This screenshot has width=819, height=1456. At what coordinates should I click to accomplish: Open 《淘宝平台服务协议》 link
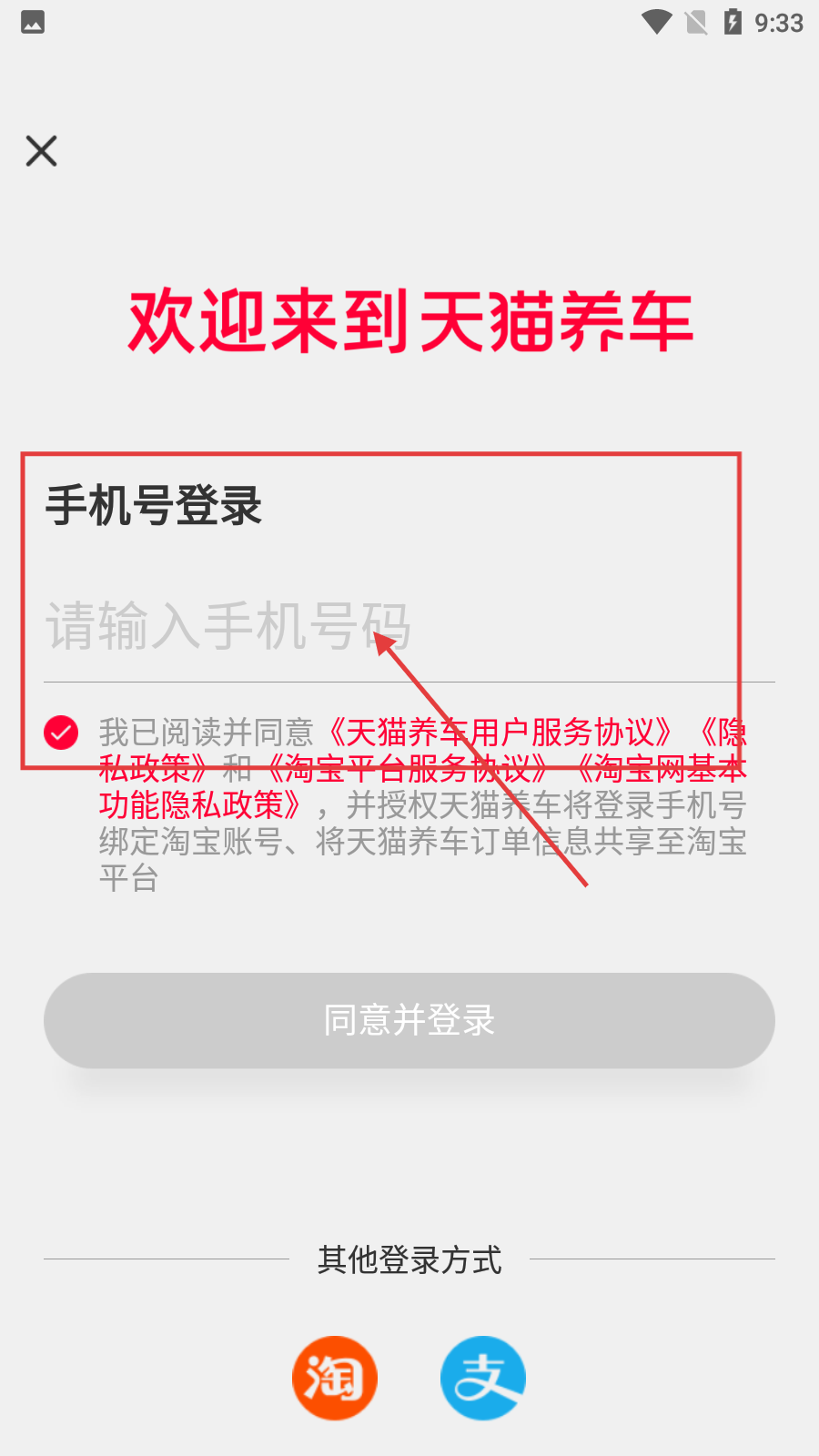[x=407, y=770]
